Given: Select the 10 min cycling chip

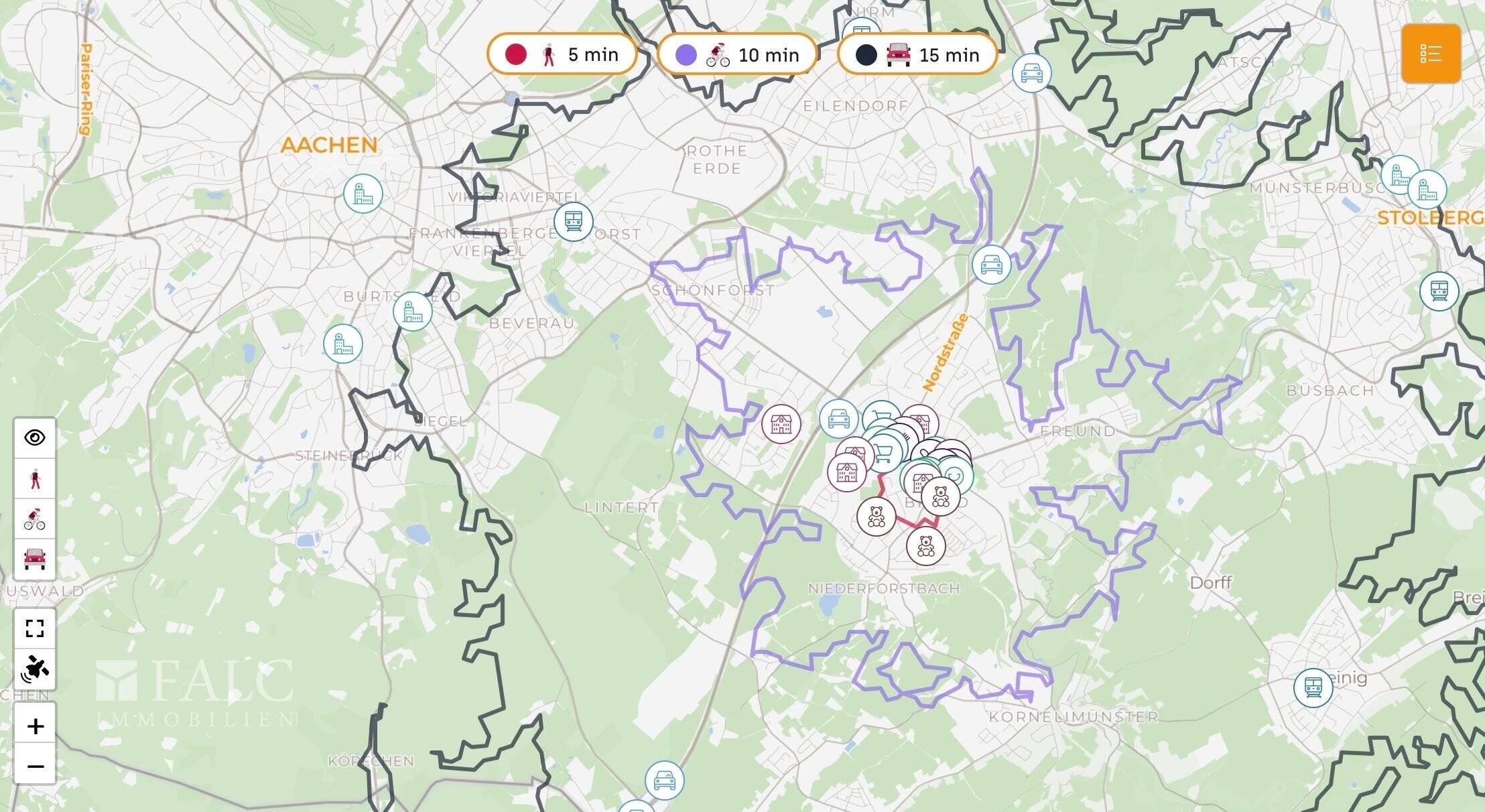Looking at the screenshot, I should pos(736,54).
